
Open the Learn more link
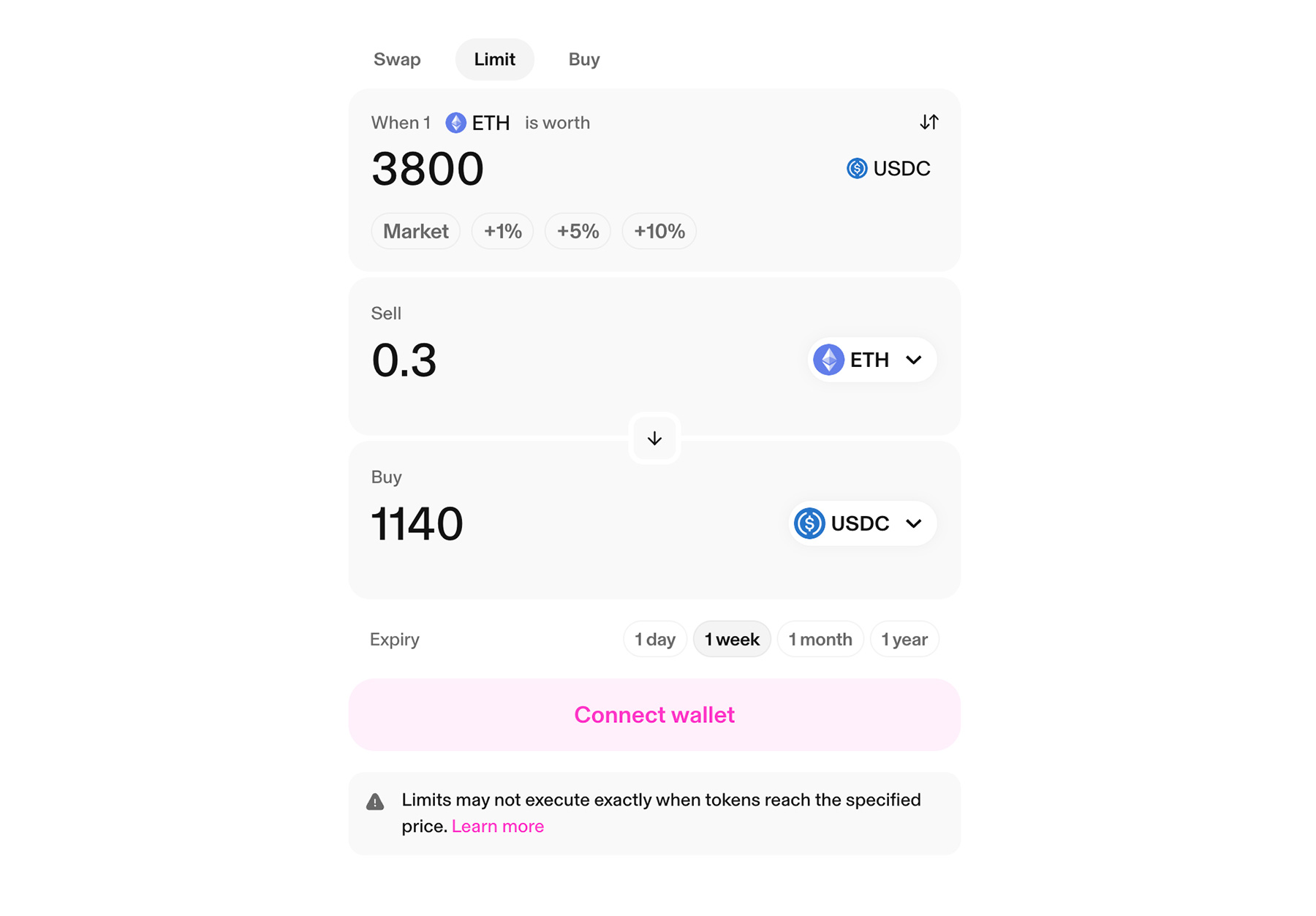[x=497, y=826]
